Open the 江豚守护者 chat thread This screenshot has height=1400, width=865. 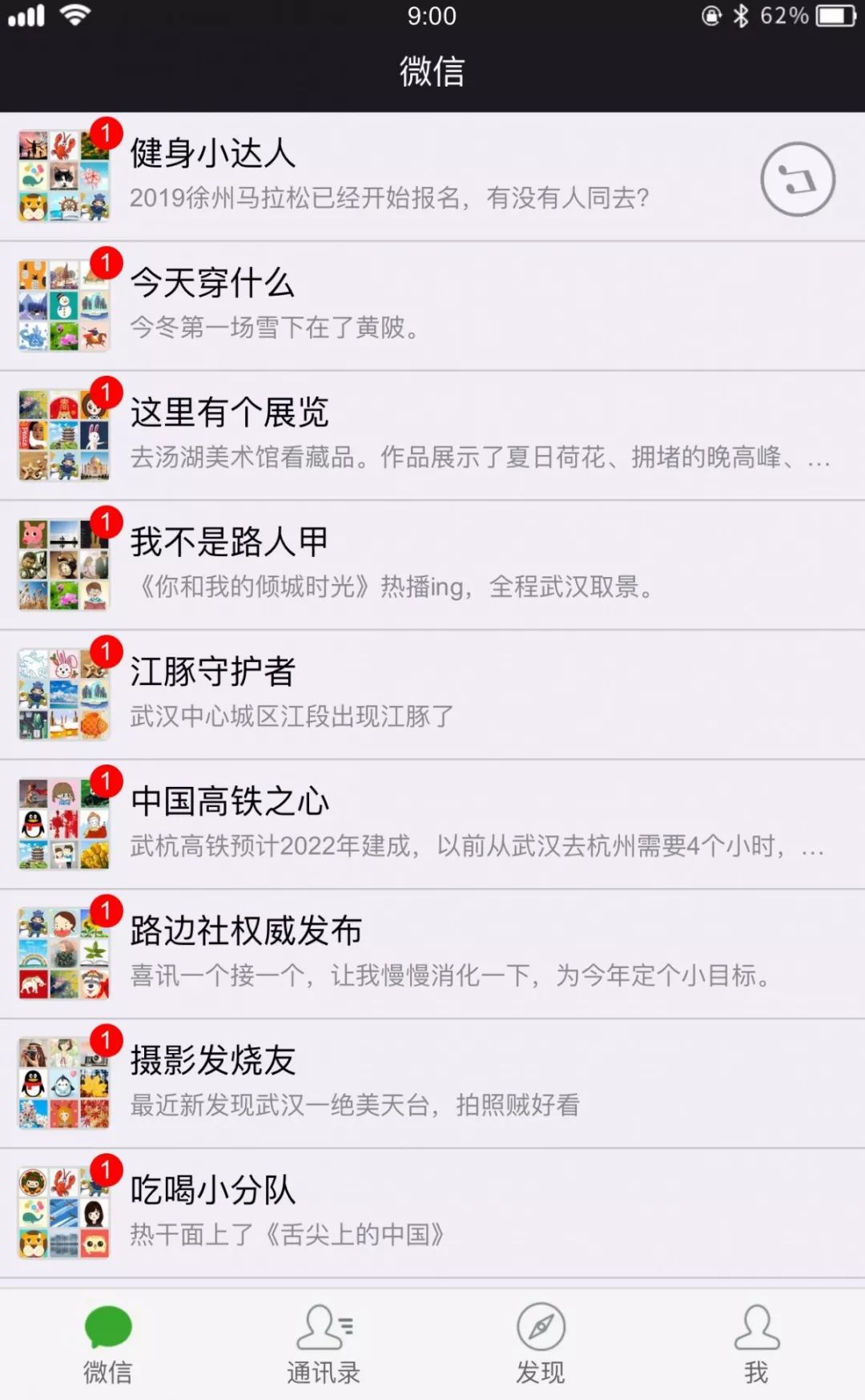tap(432, 695)
